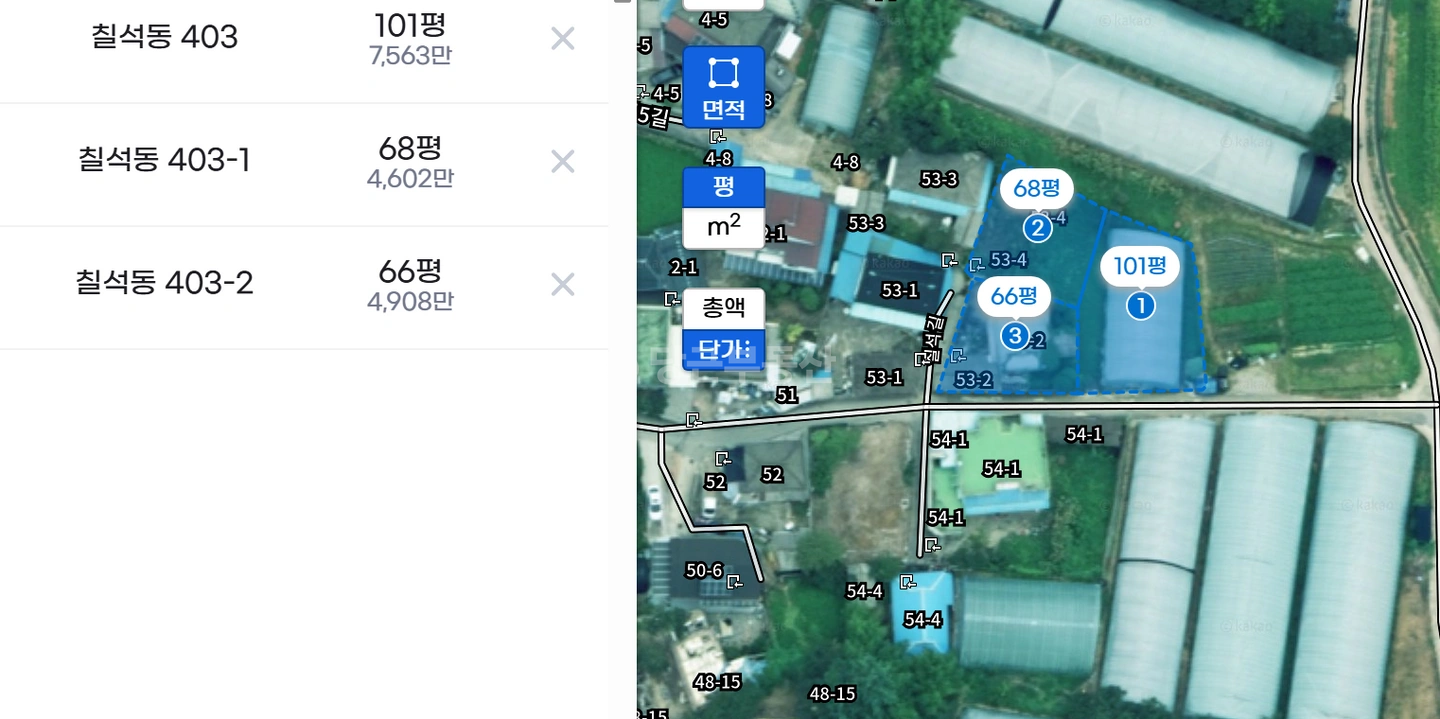Remove 칠석동 403-1 from the list
1440x719 pixels.
coord(563,162)
